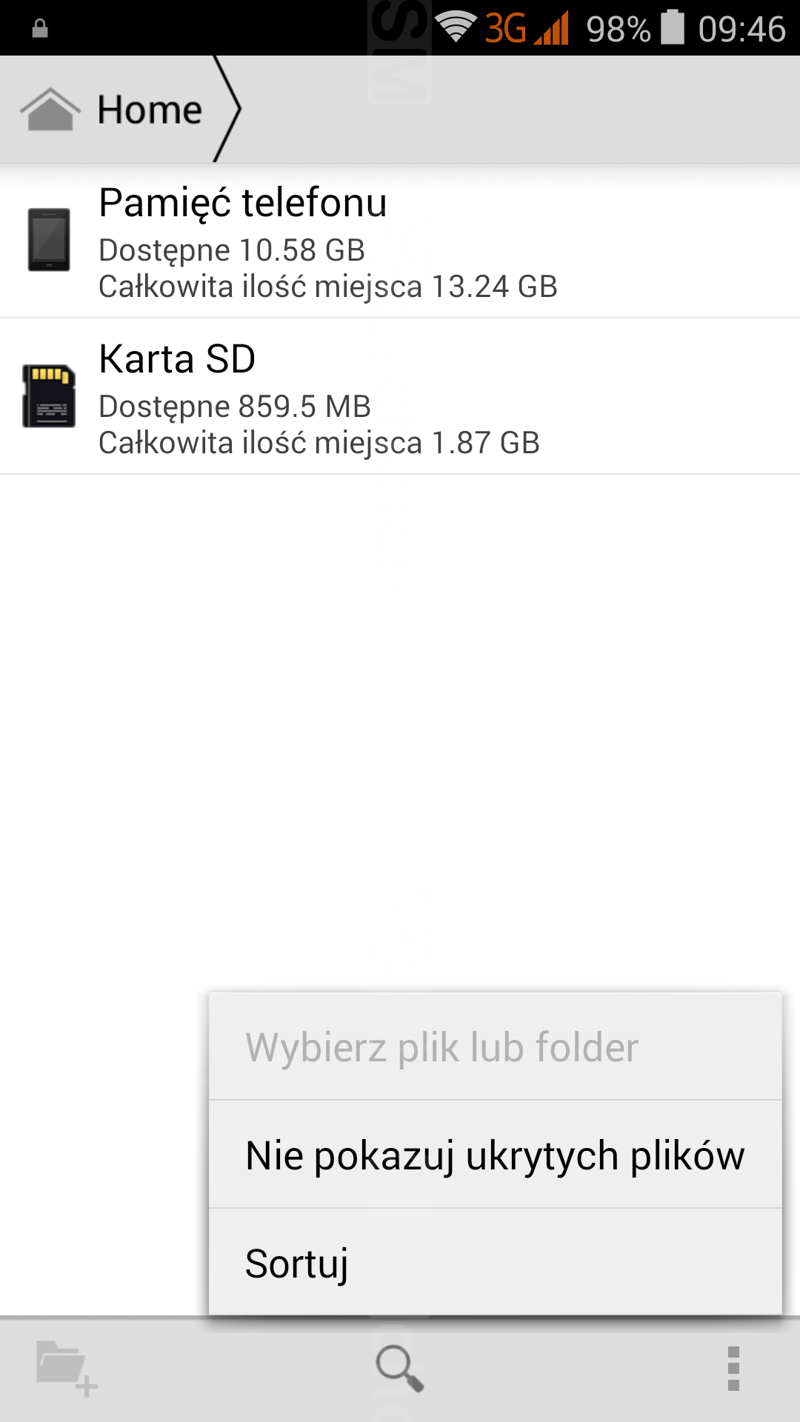Image resolution: width=800 pixels, height=1422 pixels.
Task: Choose Sortuj from the menu
Action: (495, 1264)
